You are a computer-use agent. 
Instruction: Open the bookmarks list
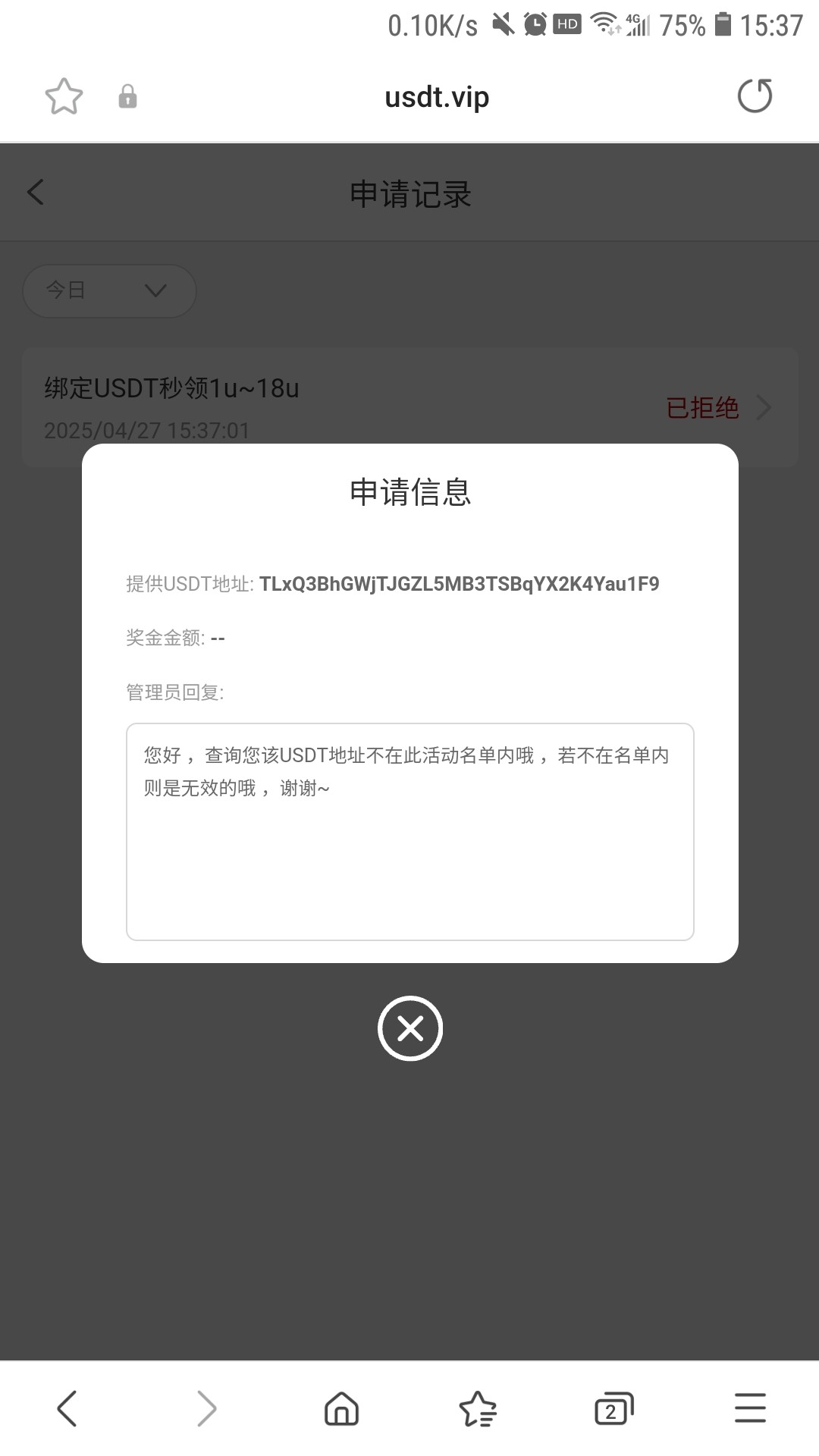click(478, 1409)
